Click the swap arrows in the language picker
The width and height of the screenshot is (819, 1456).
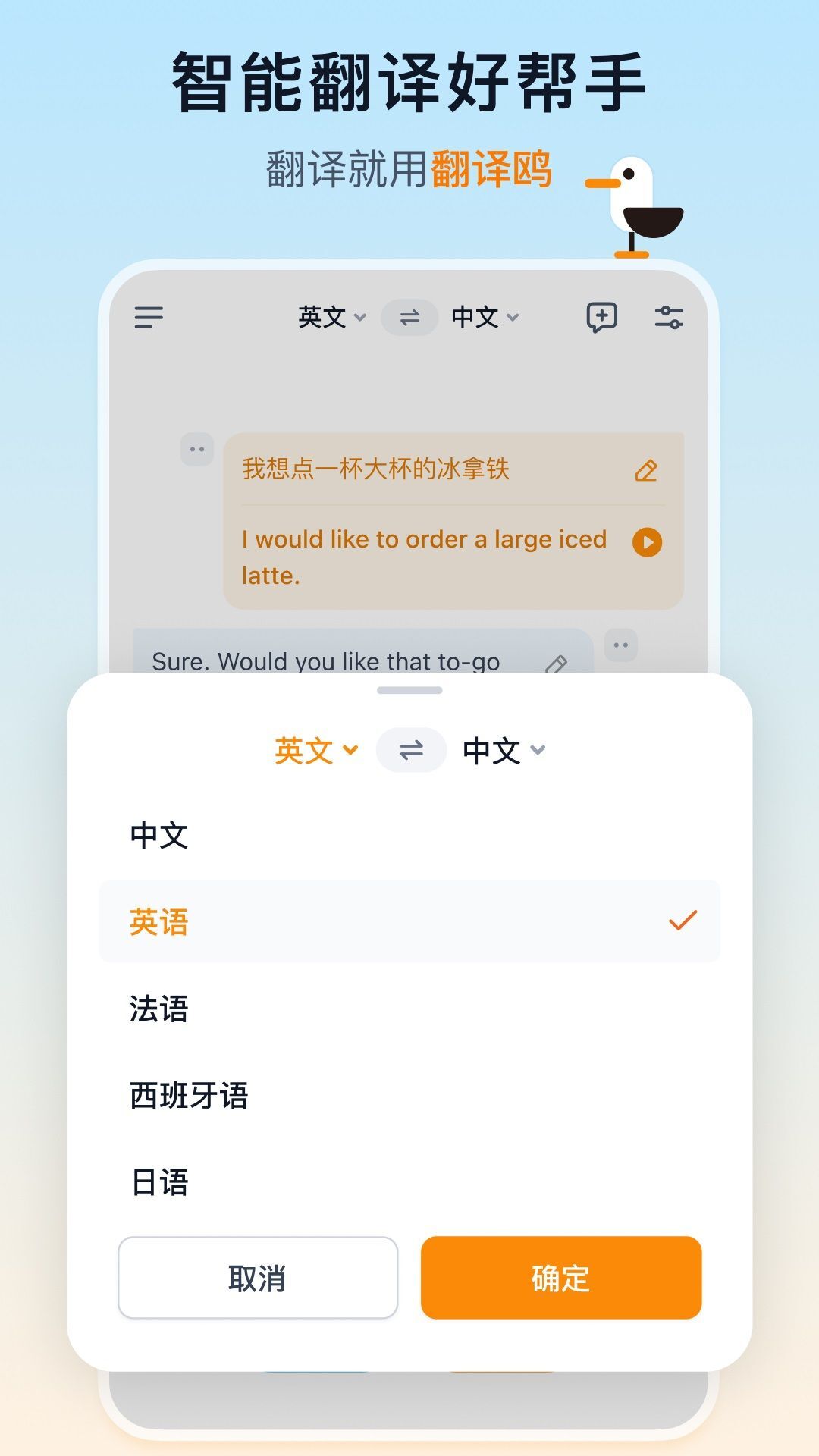(x=410, y=751)
